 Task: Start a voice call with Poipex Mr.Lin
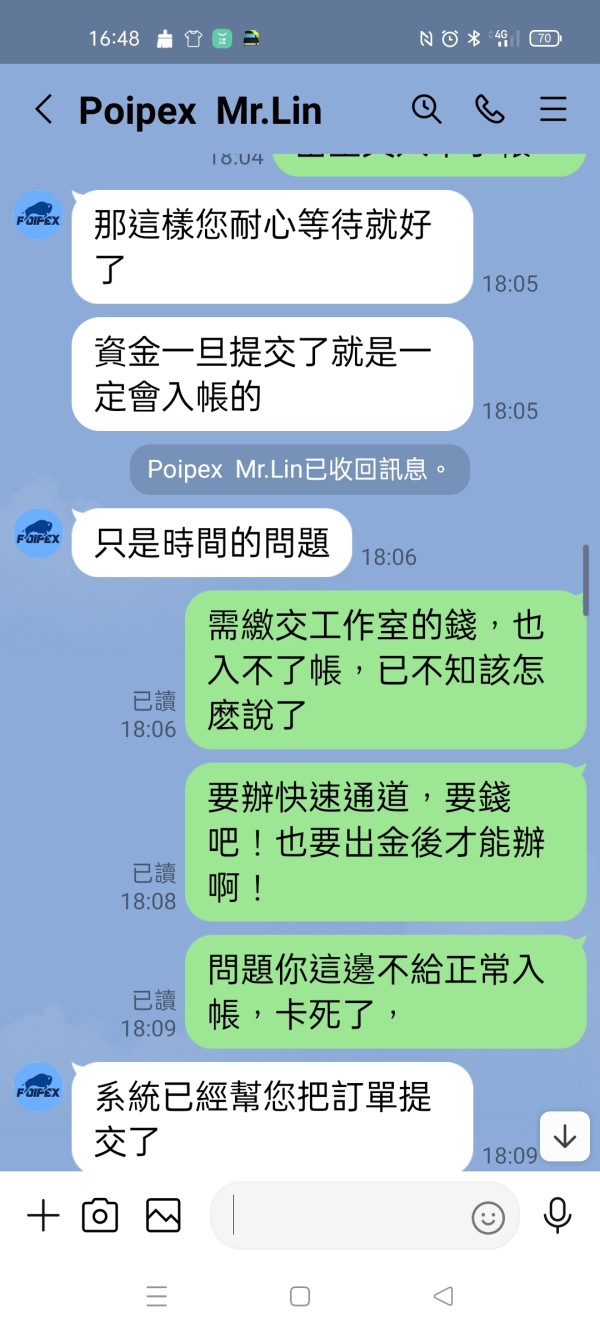point(490,109)
